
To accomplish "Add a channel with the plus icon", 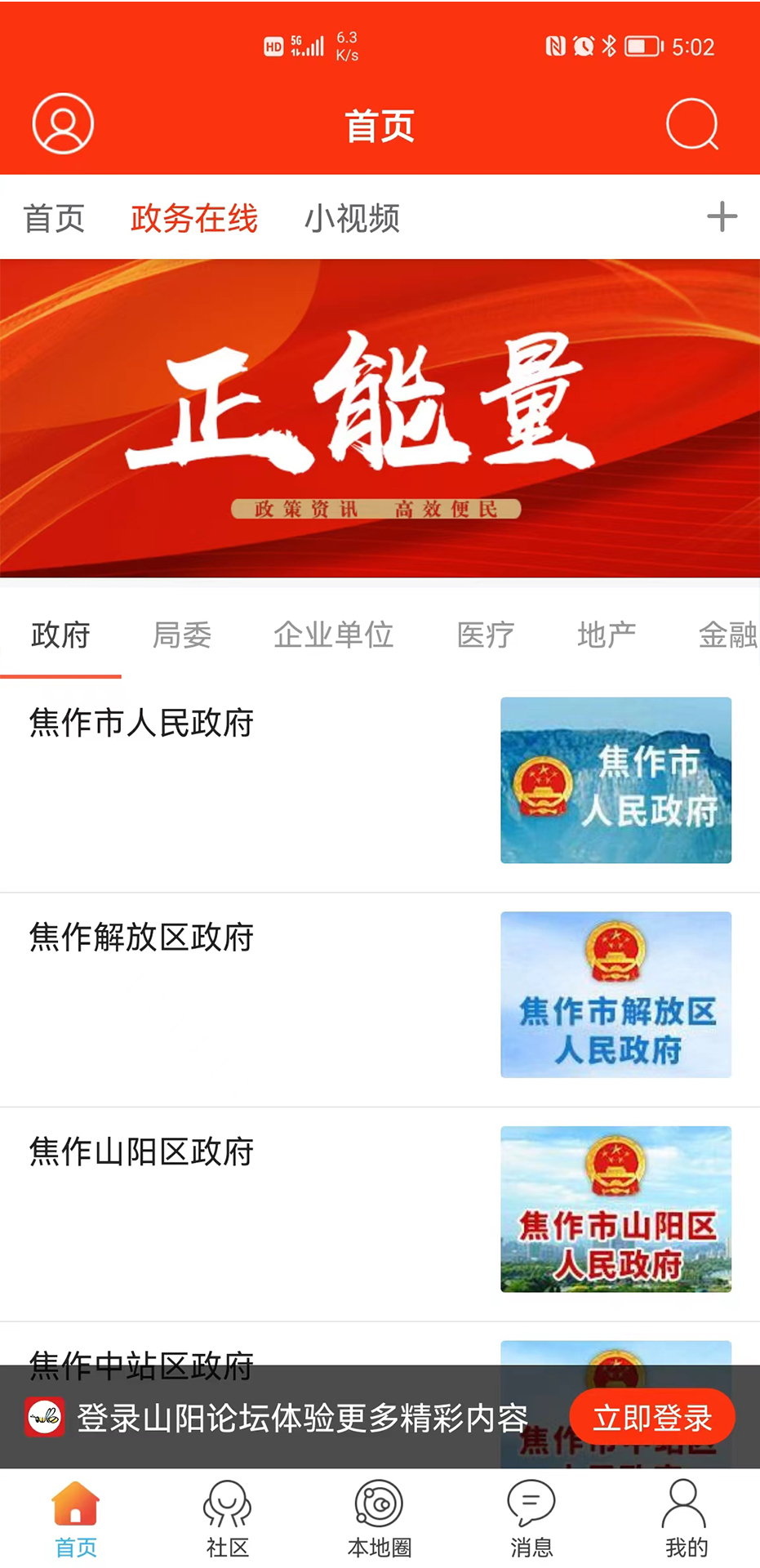I will (722, 216).
